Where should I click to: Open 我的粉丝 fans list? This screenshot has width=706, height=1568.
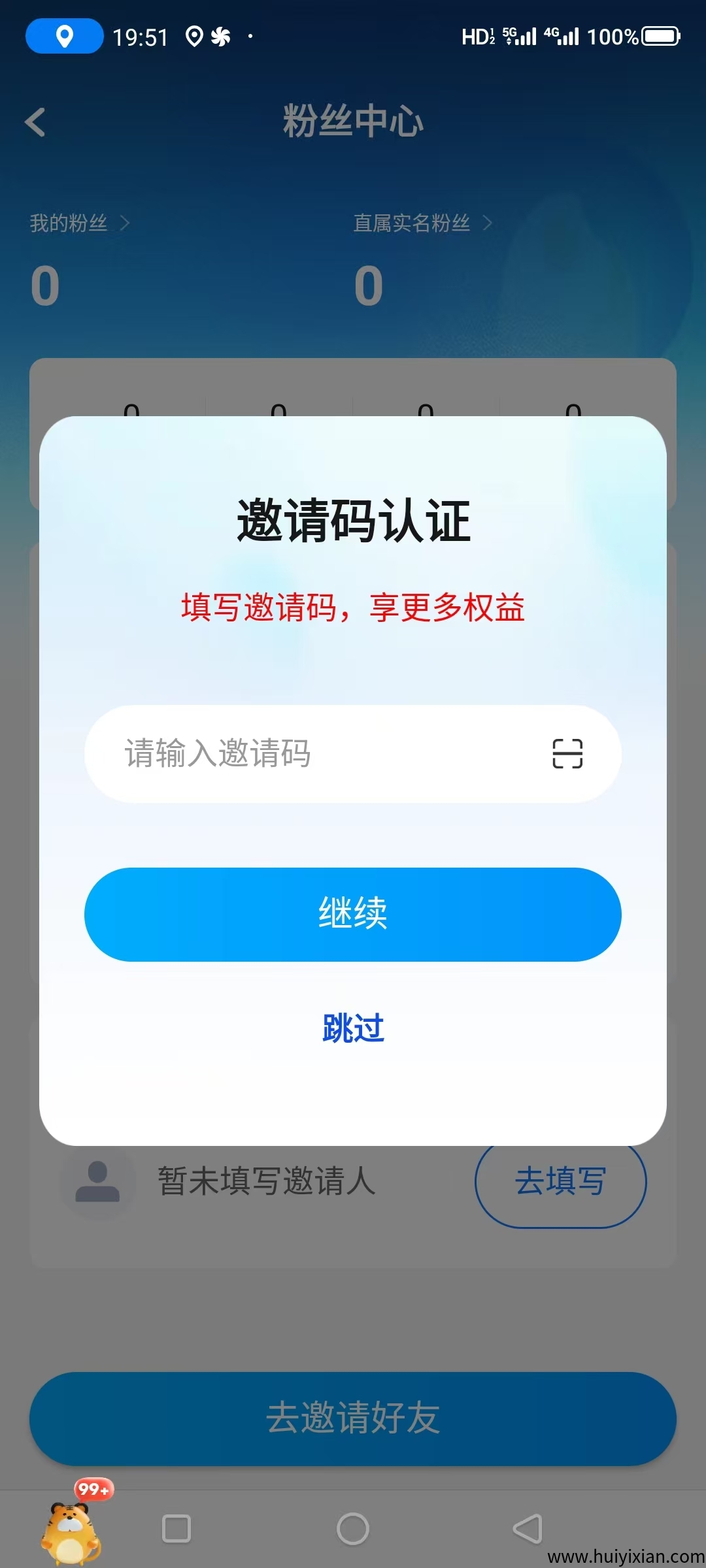point(69,222)
